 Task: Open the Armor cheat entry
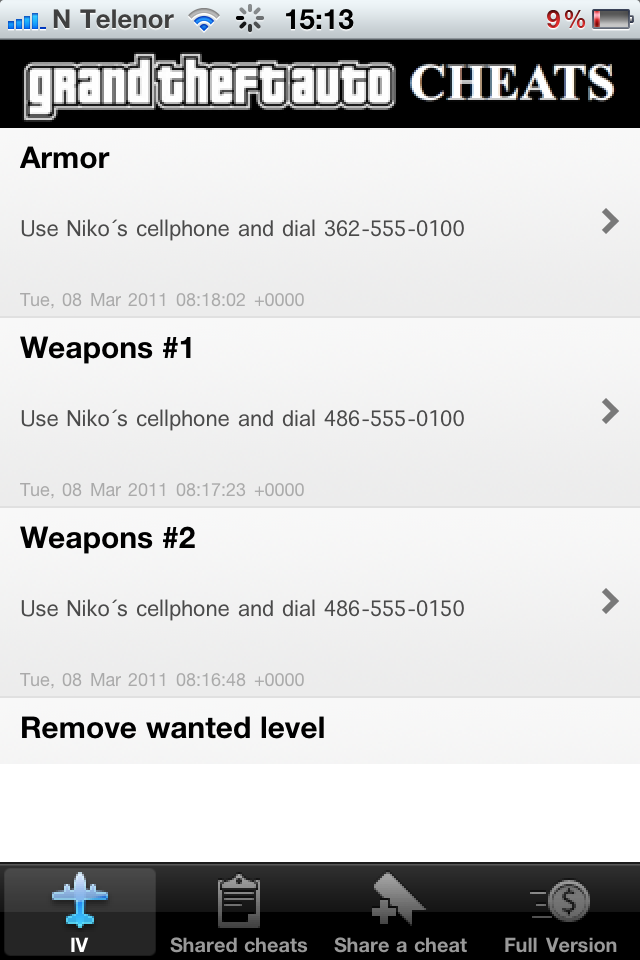pos(320,222)
